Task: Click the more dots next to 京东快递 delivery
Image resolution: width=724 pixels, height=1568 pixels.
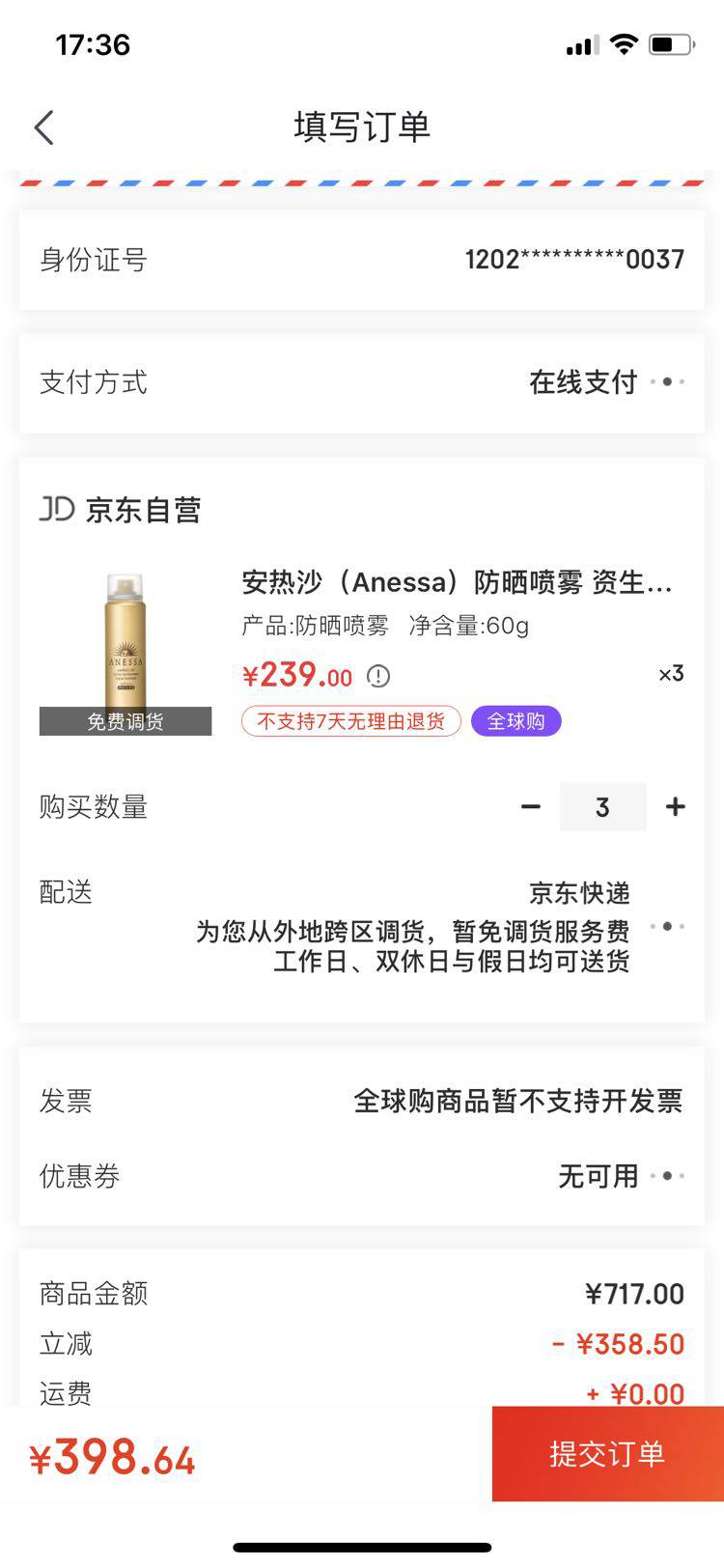Action: click(x=666, y=925)
